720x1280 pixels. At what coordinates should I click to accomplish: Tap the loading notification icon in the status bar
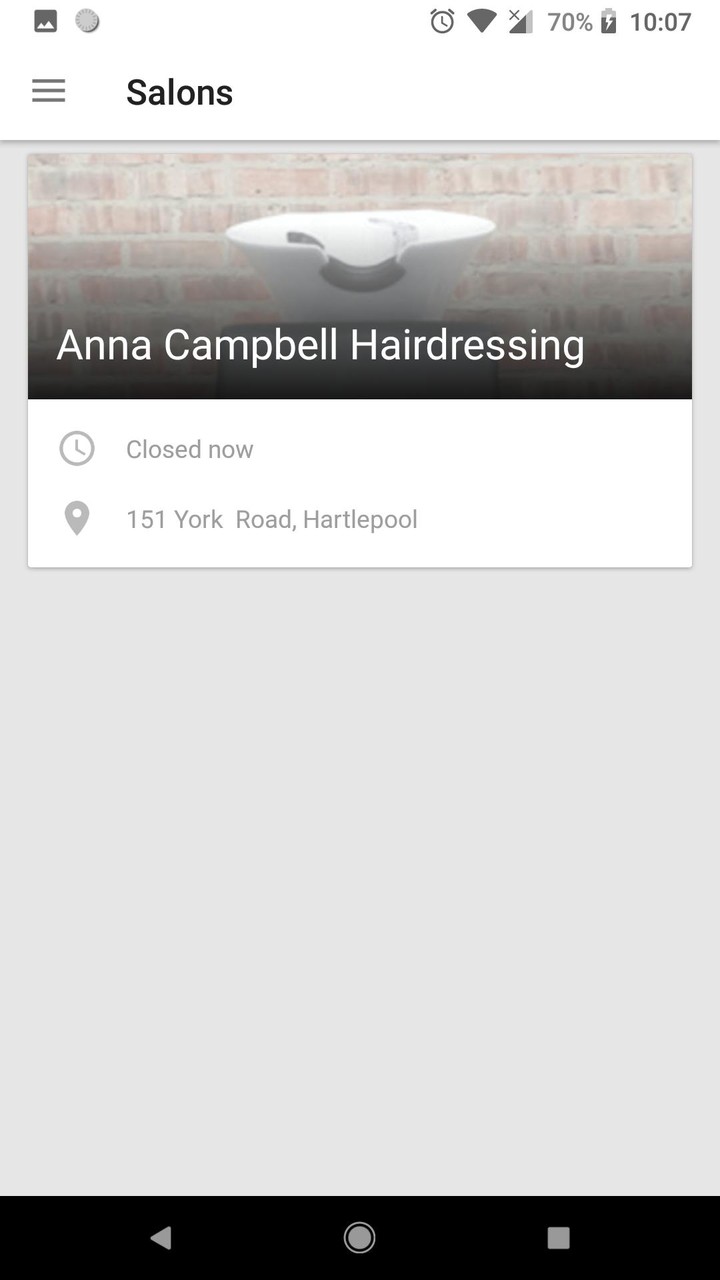point(87,19)
